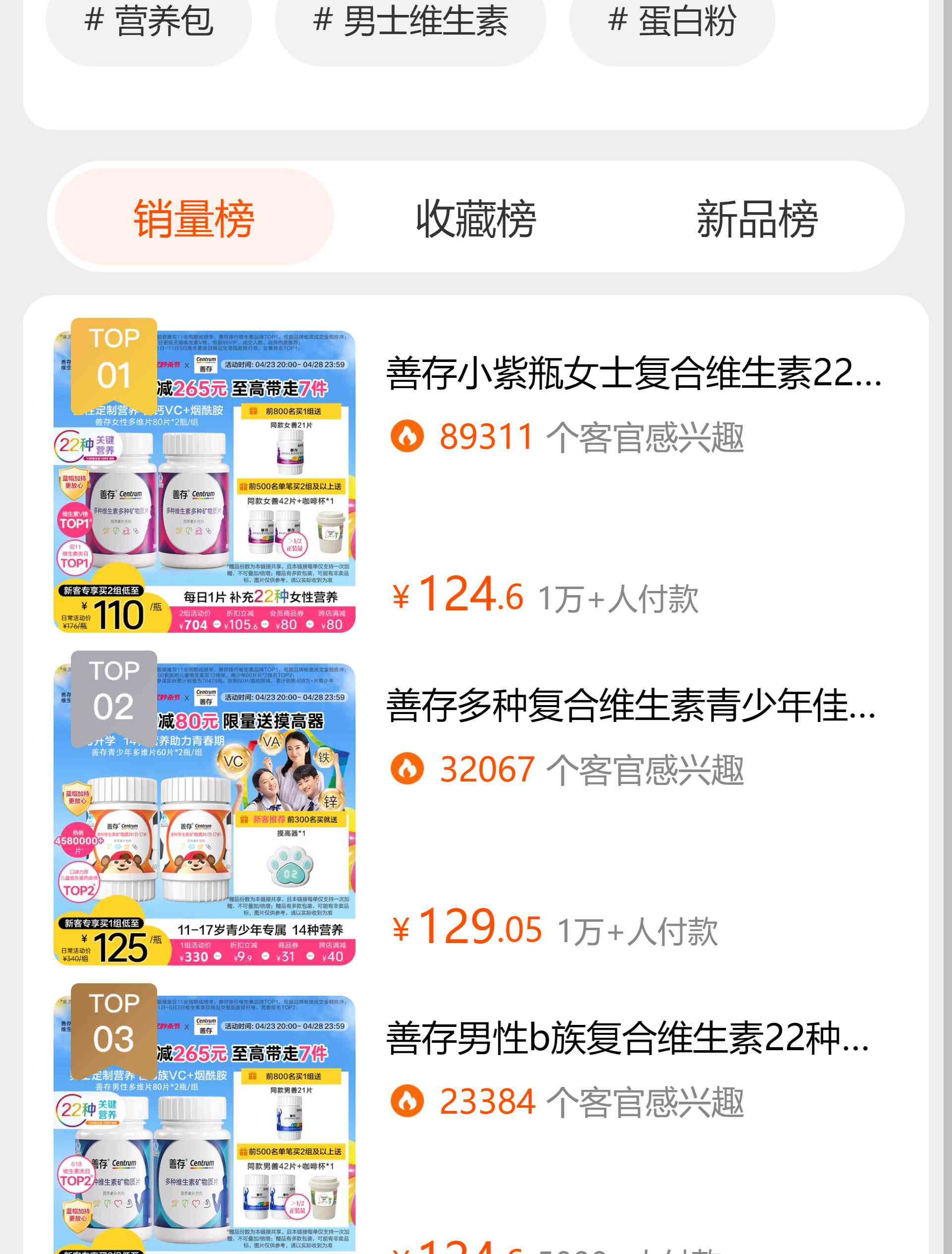Switch to the 收藏榜 tab
952x1254 pixels.
pyautogui.click(x=476, y=218)
